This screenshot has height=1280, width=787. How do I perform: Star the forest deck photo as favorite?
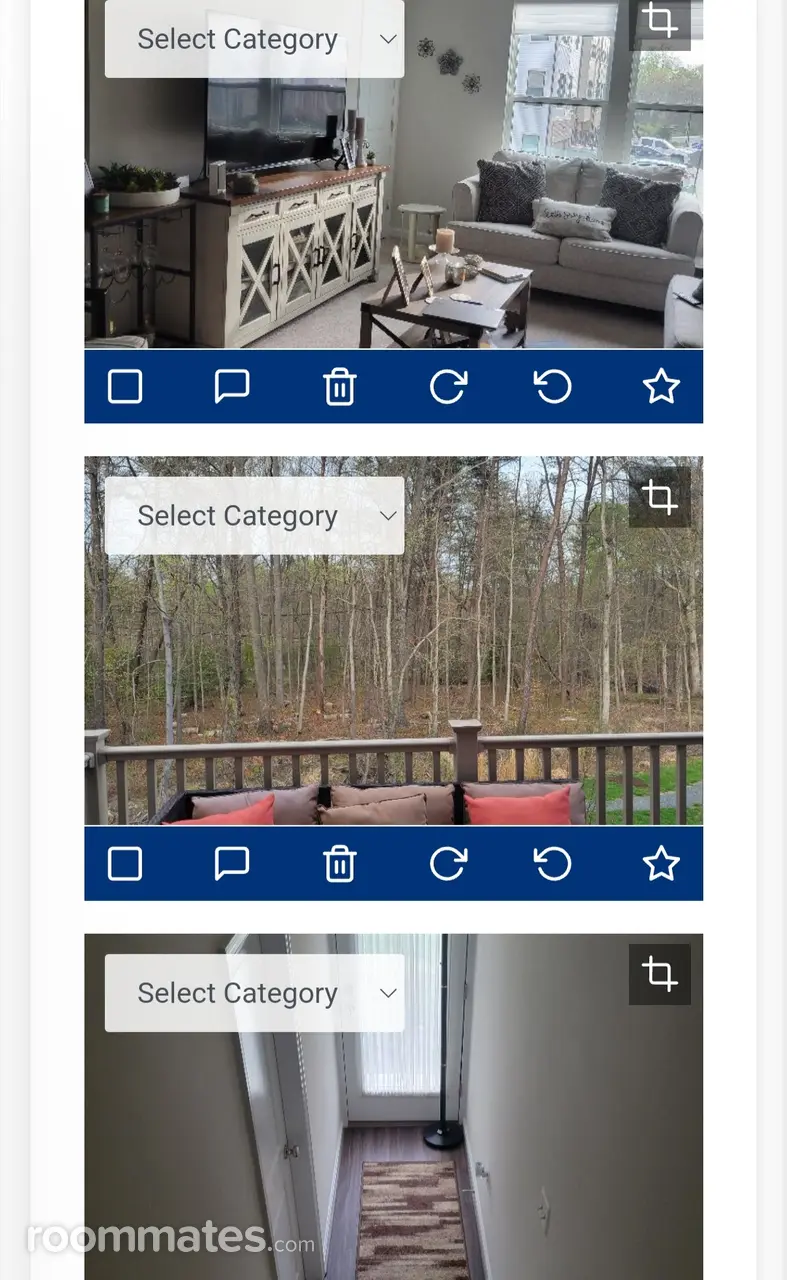(x=661, y=863)
